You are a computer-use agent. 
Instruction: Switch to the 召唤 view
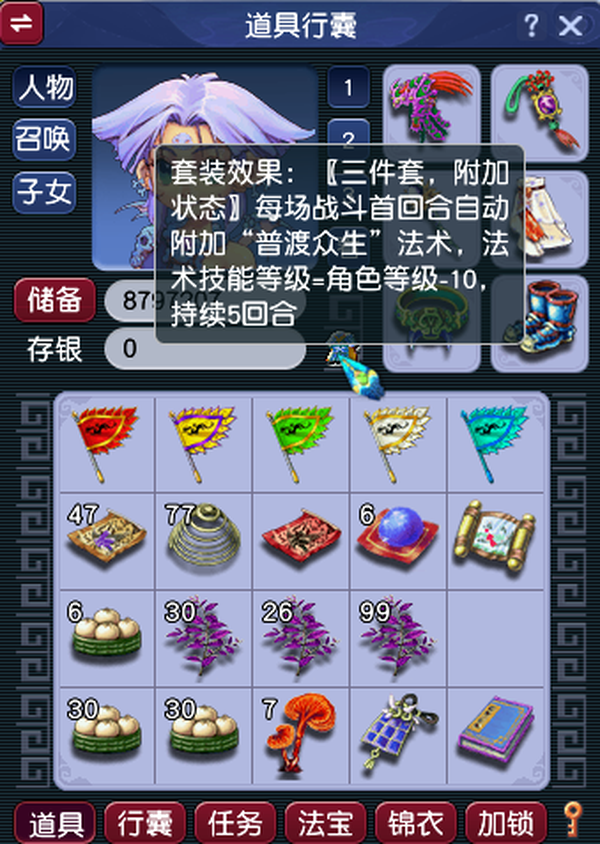click(44, 140)
